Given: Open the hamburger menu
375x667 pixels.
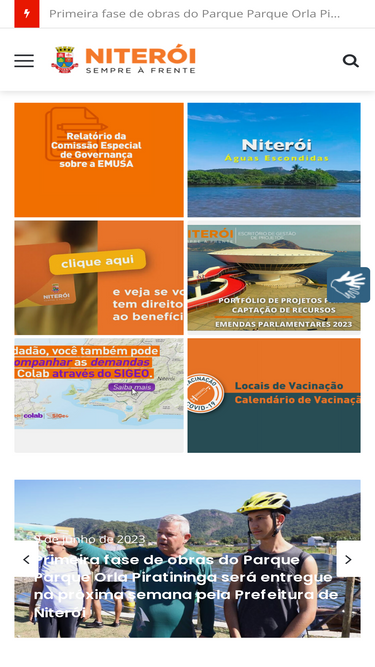Looking at the screenshot, I should [24, 61].
